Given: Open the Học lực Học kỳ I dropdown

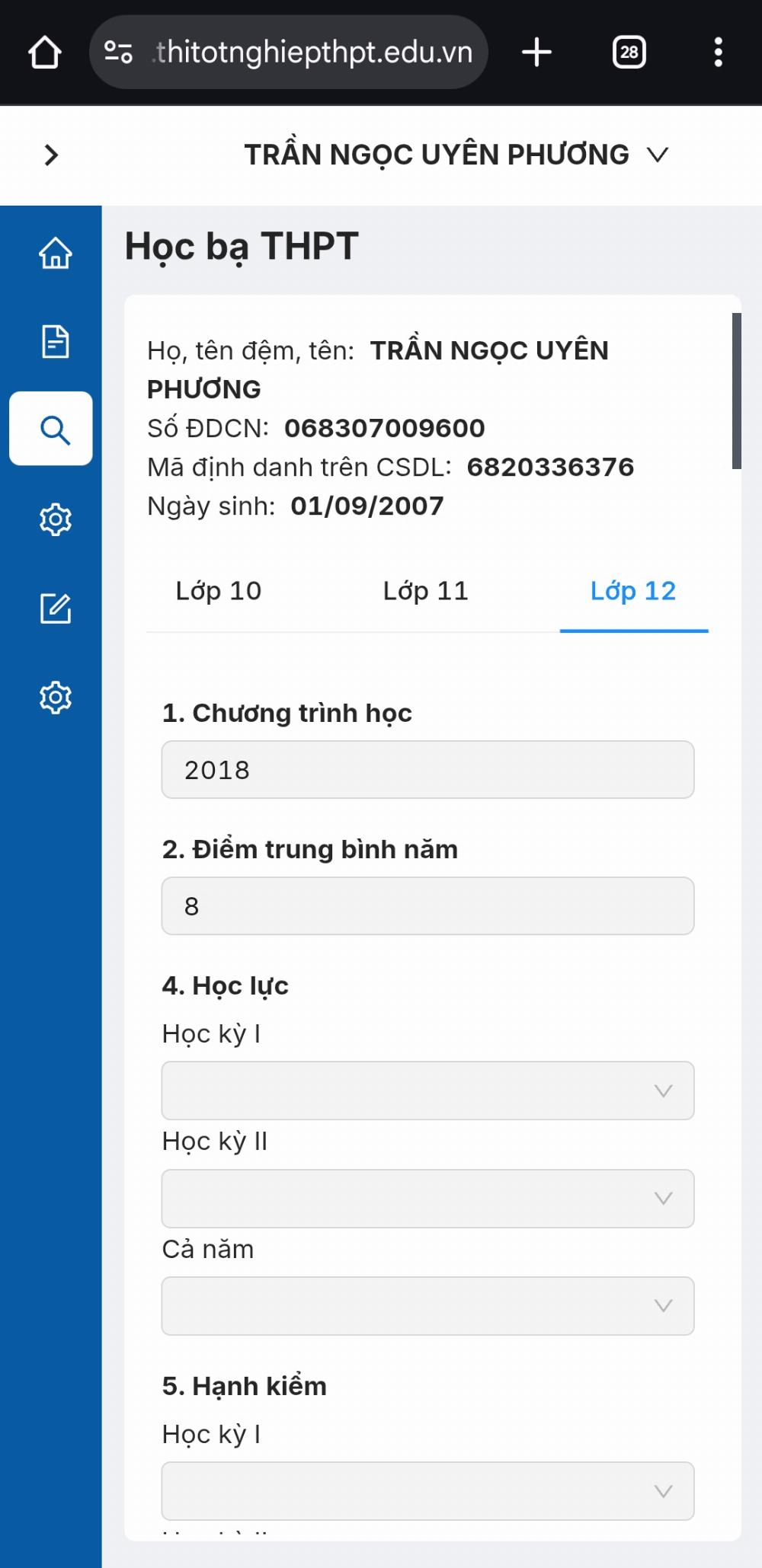Looking at the screenshot, I should tap(427, 1091).
